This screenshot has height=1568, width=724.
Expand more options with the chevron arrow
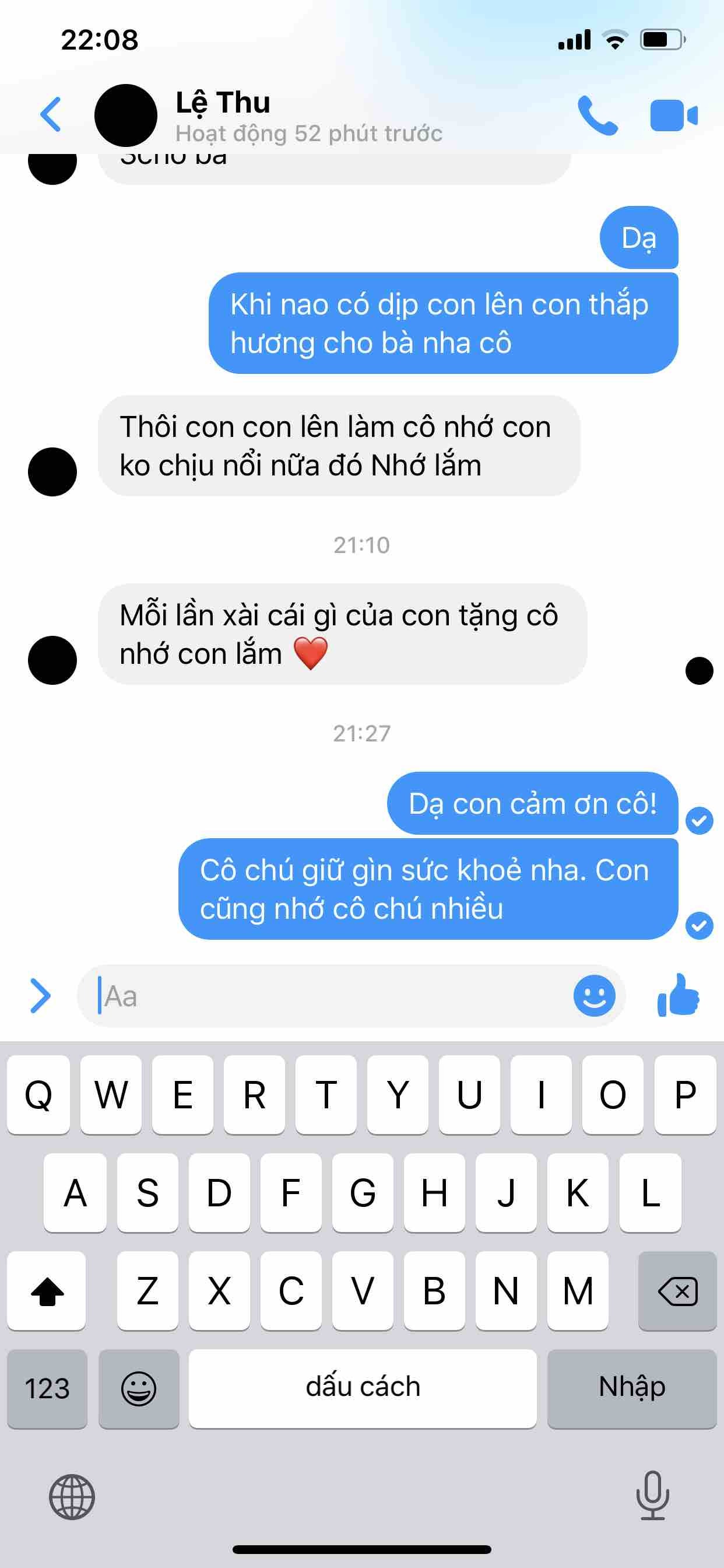point(40,996)
